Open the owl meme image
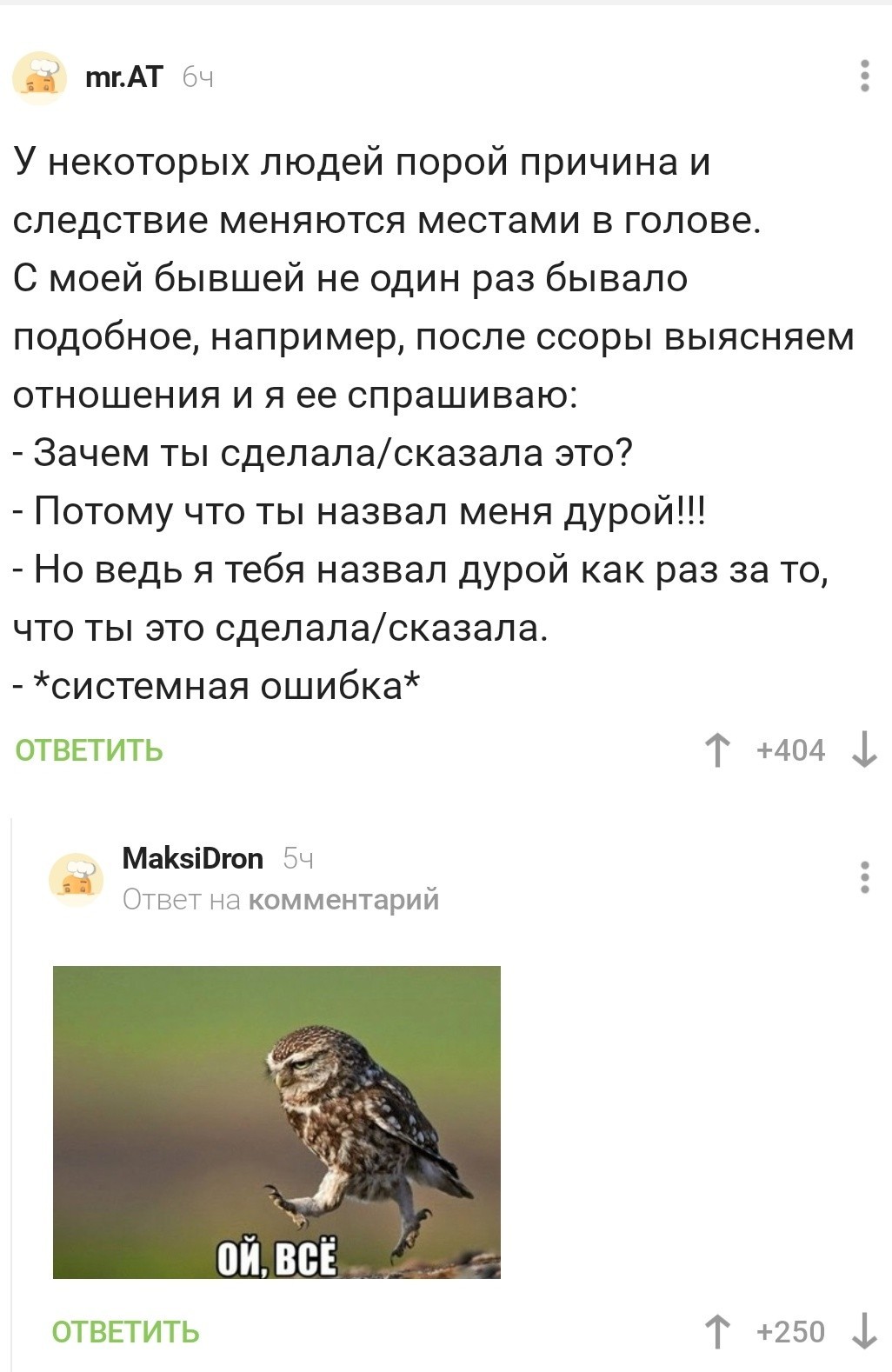 pyautogui.click(x=276, y=1122)
